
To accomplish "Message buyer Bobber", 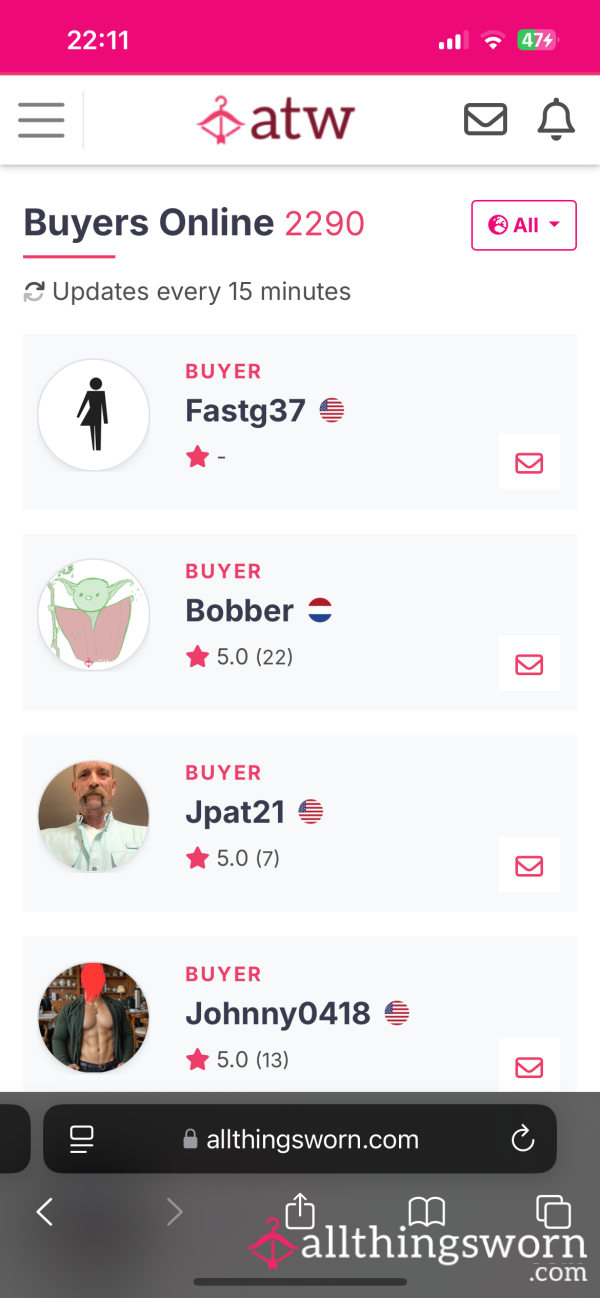I will click(529, 663).
